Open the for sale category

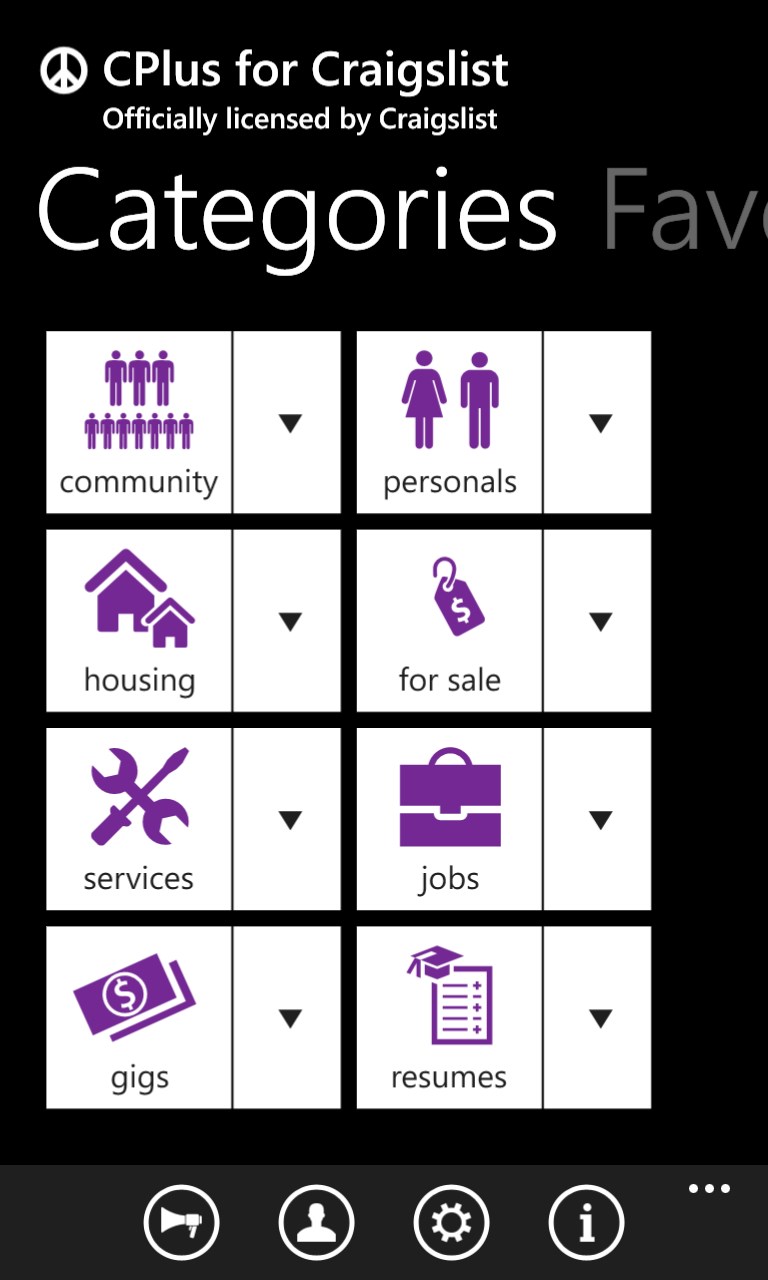(x=449, y=620)
